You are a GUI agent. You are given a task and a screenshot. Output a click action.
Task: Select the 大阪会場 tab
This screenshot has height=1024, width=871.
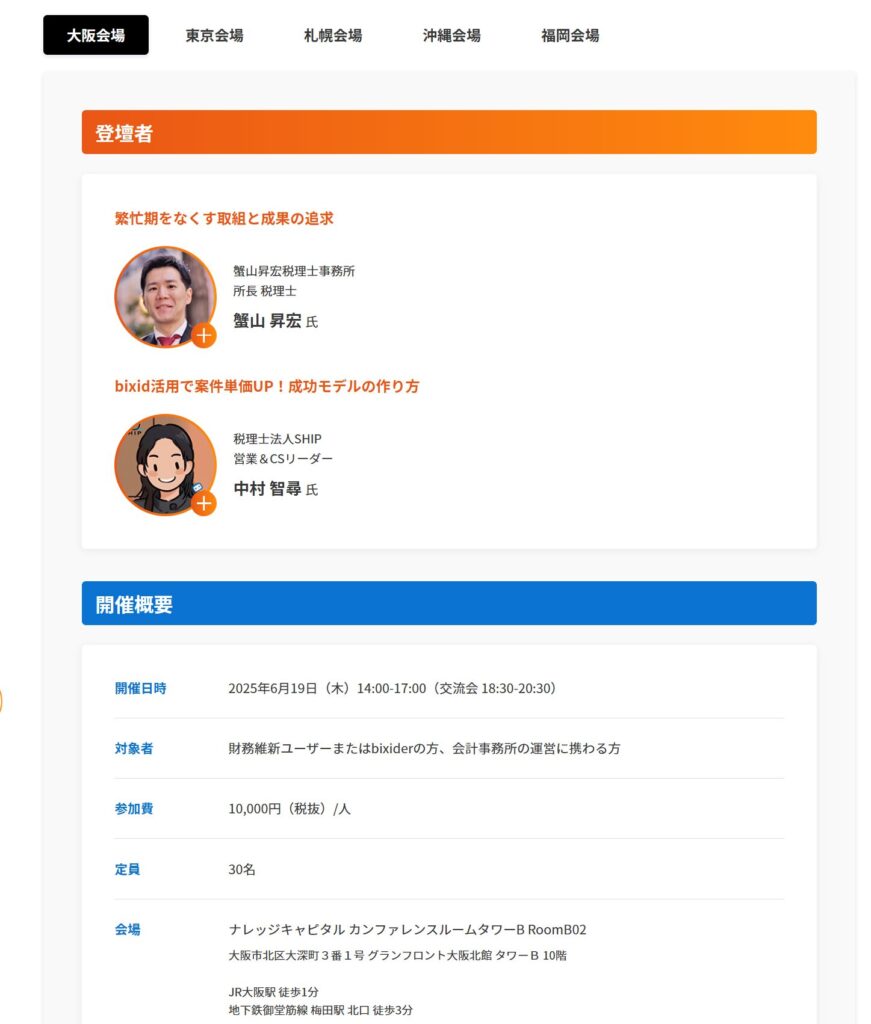pyautogui.click(x=96, y=35)
